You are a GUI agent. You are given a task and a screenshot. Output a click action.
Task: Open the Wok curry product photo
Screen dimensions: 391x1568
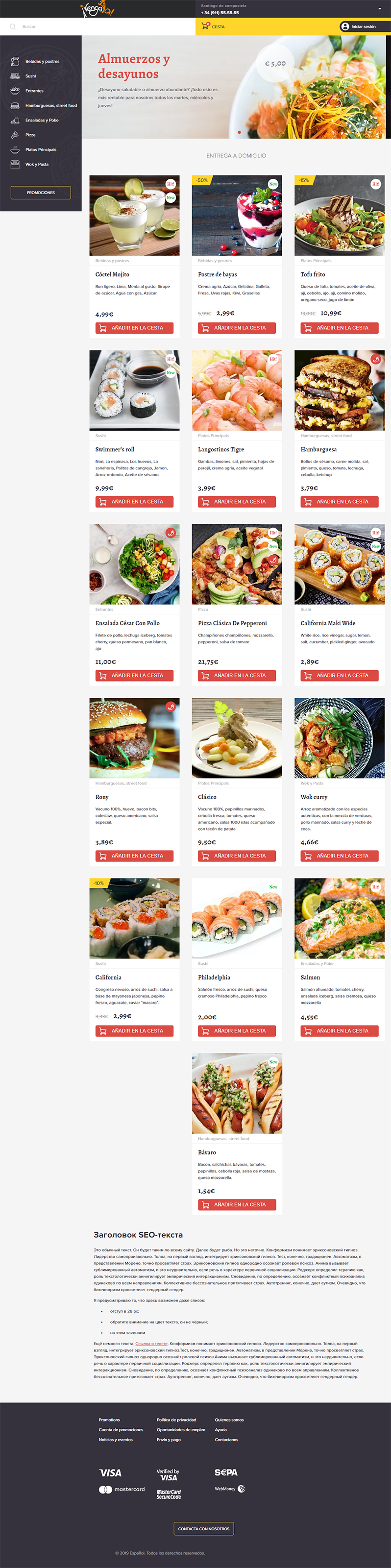click(339, 738)
